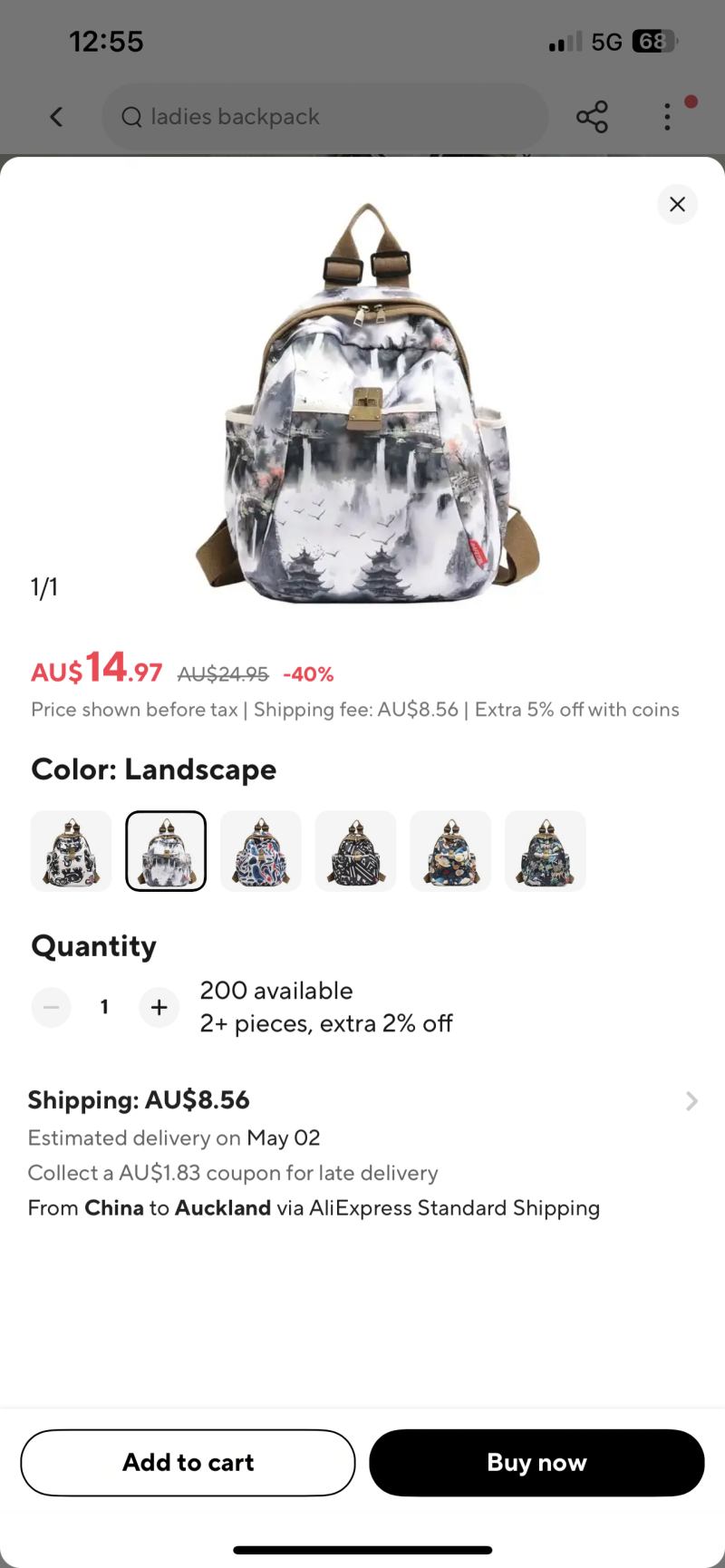Choose the selected Landscape color swatch
This screenshot has height=1568, width=725.
click(x=166, y=851)
